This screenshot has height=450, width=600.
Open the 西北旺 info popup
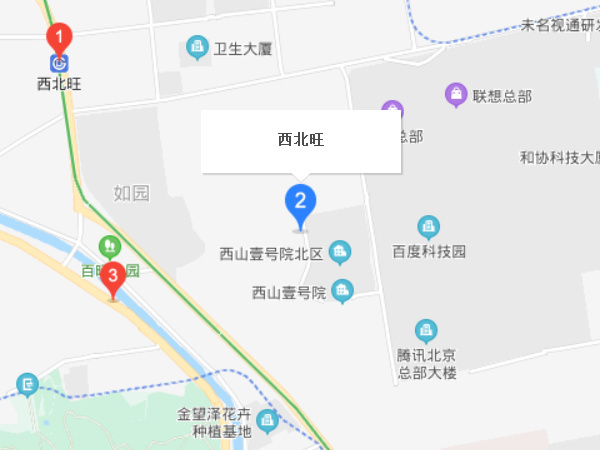coord(301,141)
